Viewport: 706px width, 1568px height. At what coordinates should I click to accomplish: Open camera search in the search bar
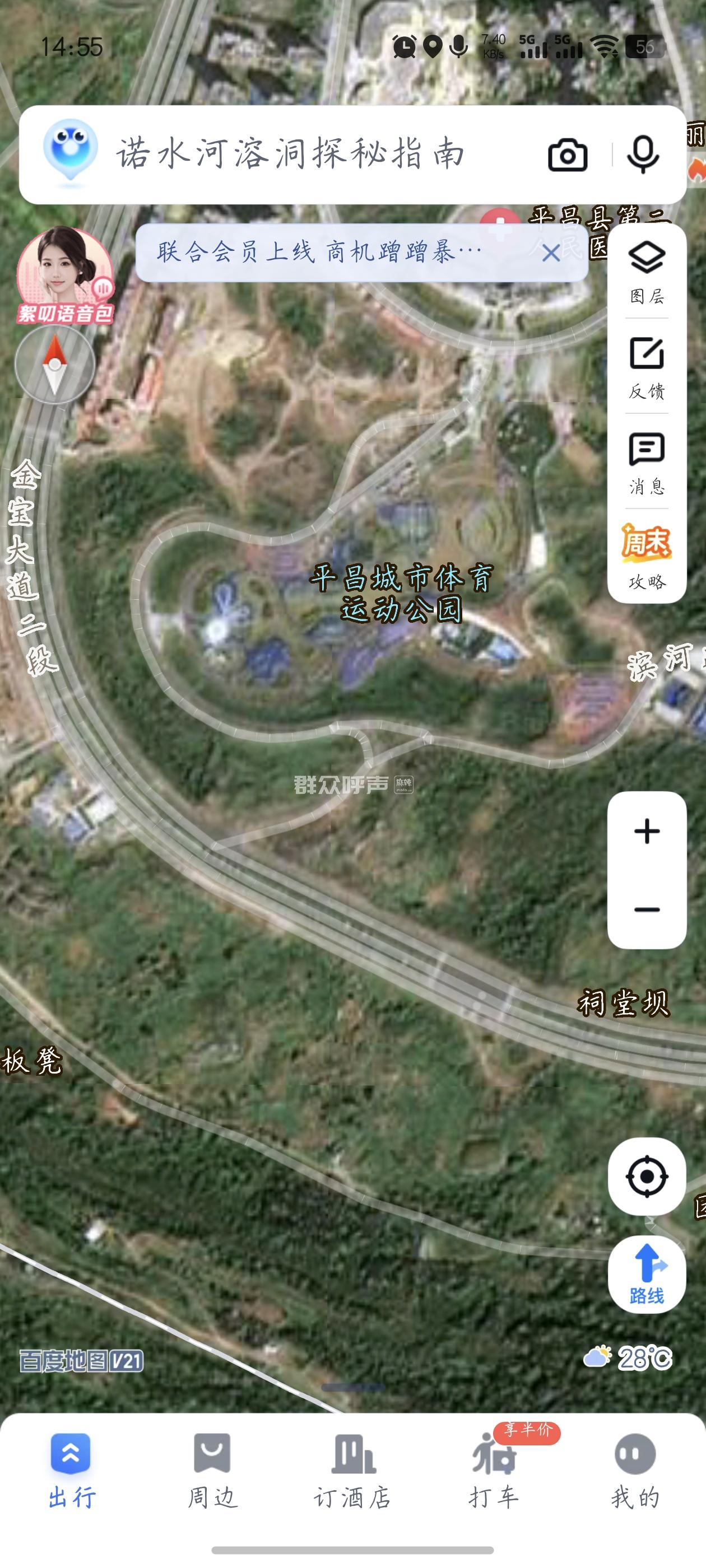pos(567,155)
